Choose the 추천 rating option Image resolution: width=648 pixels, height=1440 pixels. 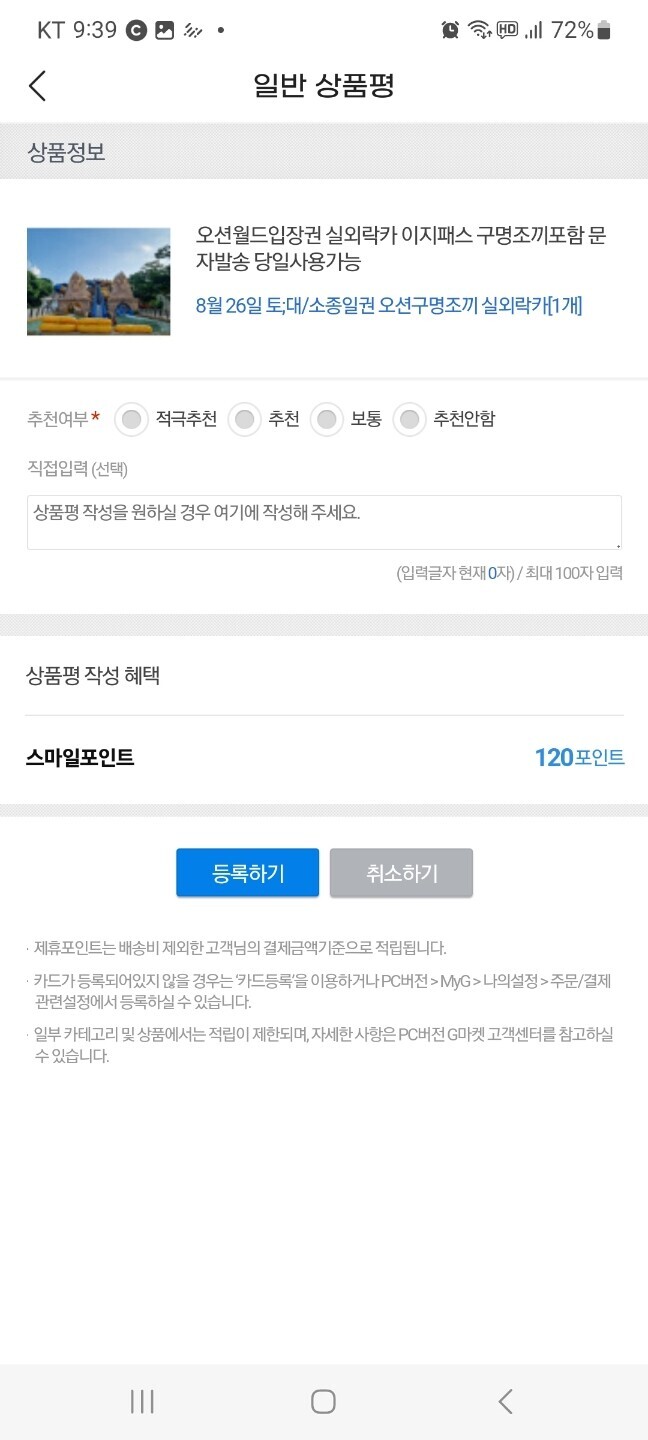245,420
